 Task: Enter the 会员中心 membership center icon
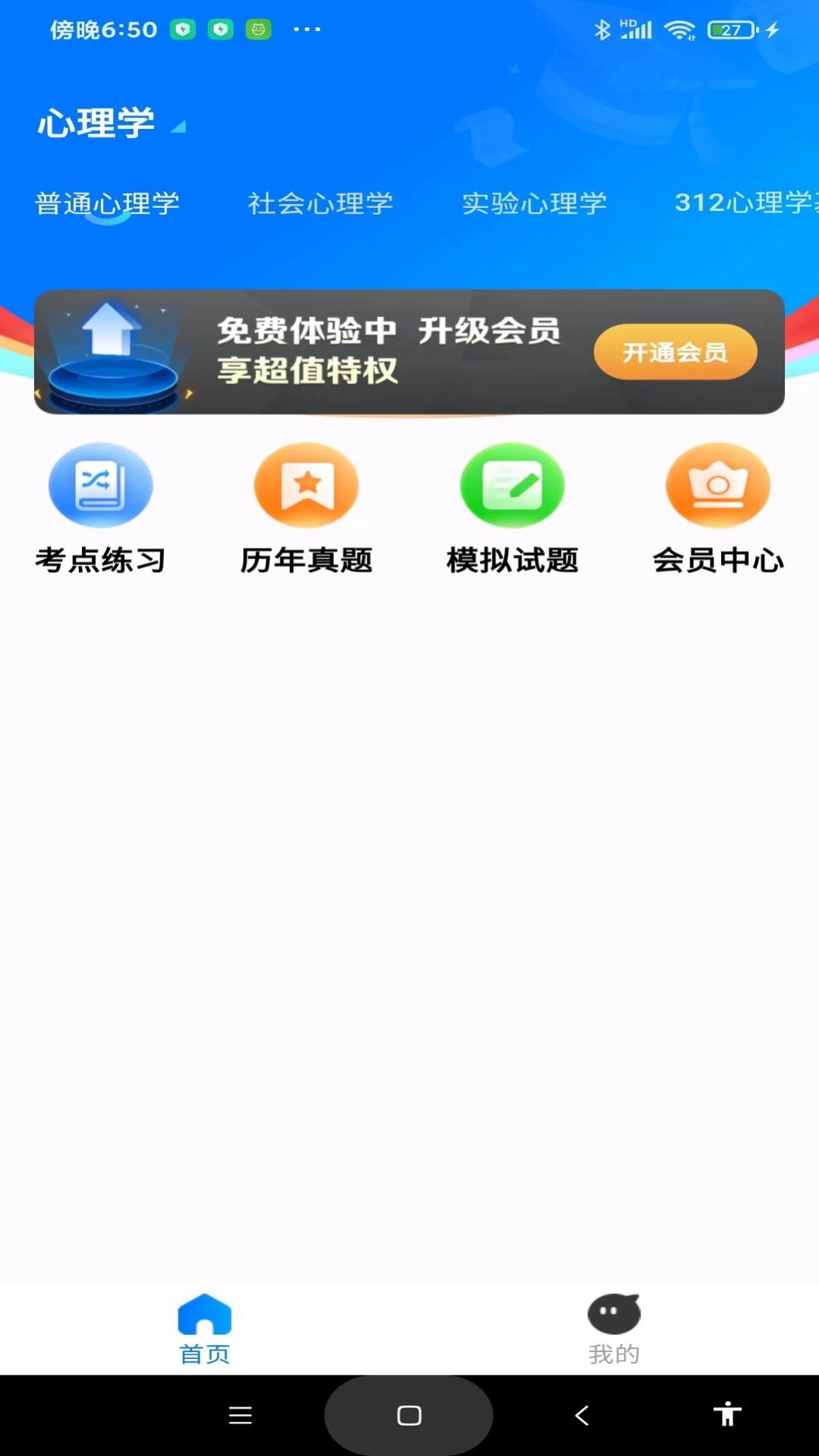point(719,485)
